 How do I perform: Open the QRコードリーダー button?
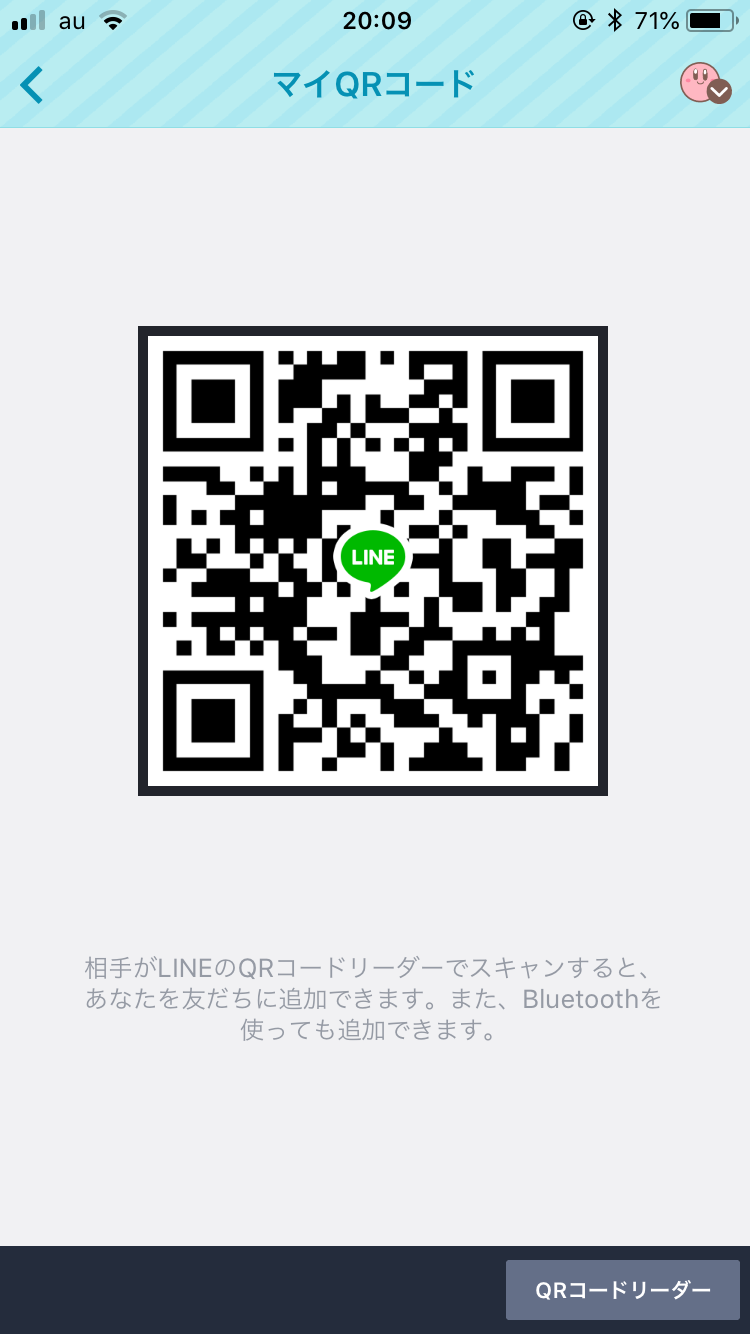(622, 1290)
